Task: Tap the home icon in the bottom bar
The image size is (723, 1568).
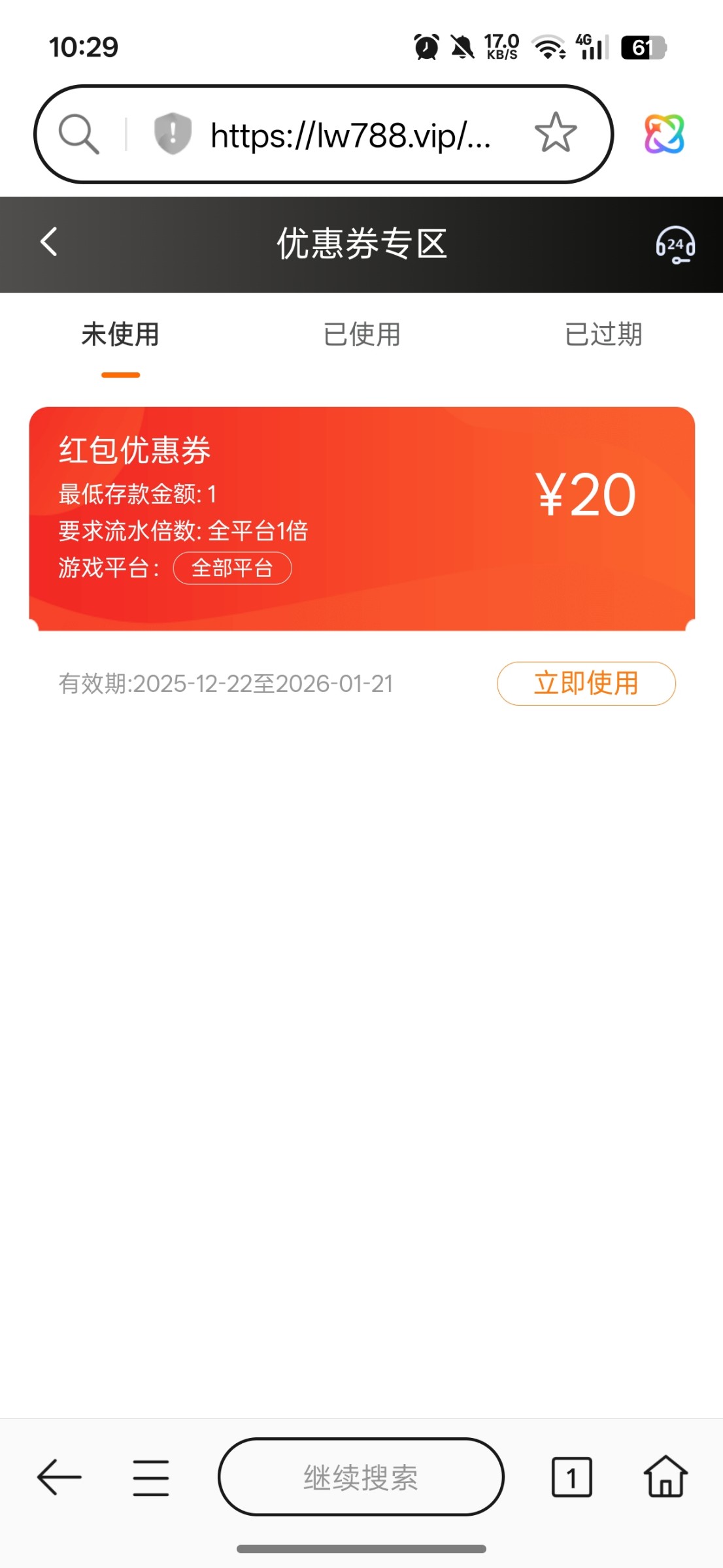Action: click(667, 1475)
